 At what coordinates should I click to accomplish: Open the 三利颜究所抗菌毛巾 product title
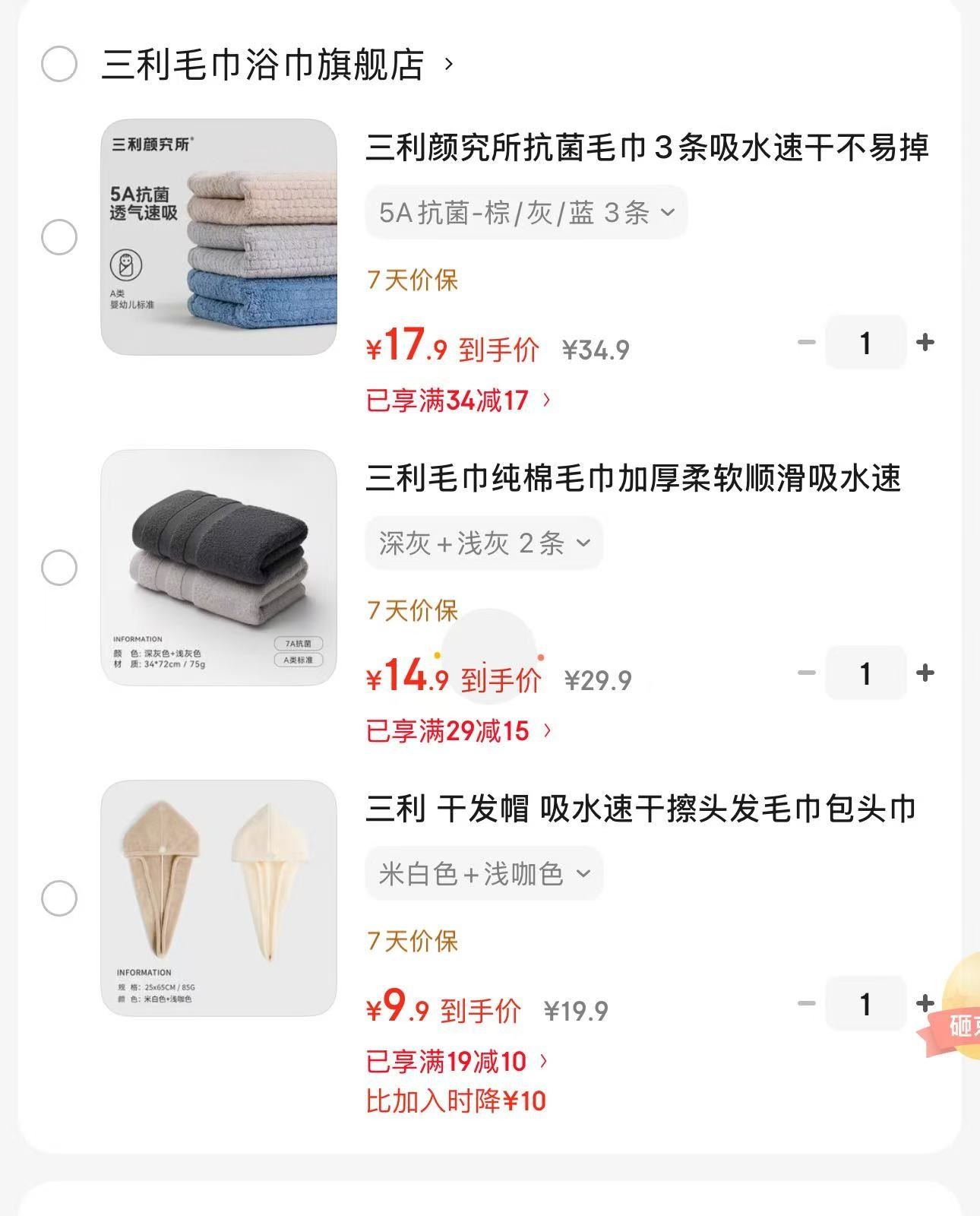[646, 147]
